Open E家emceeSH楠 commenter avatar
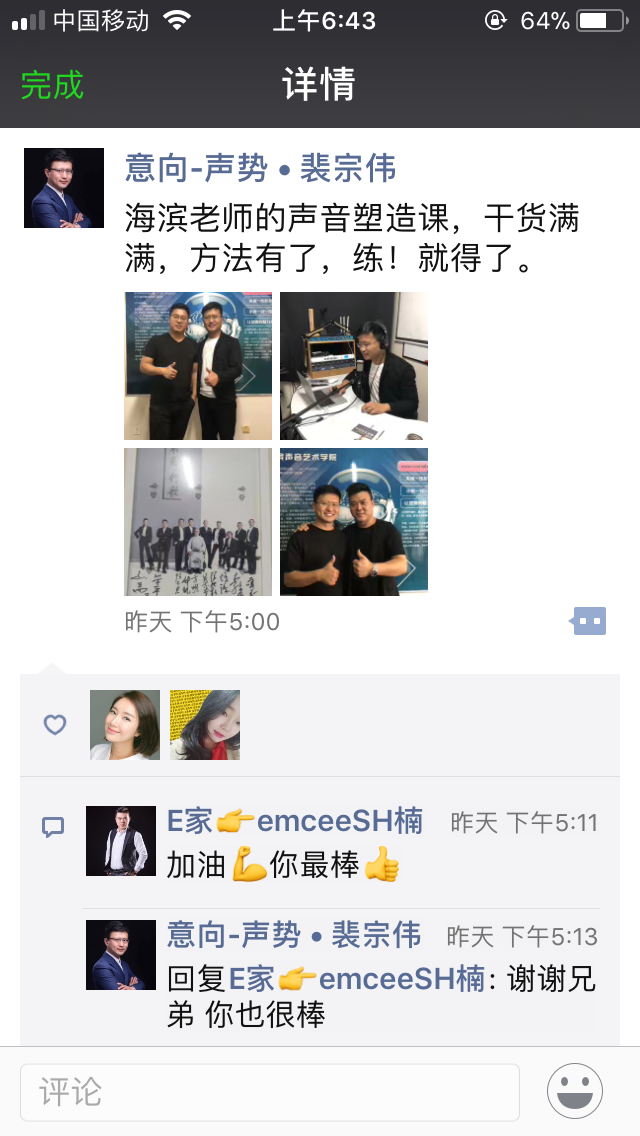The width and height of the screenshot is (640, 1136). (x=121, y=841)
